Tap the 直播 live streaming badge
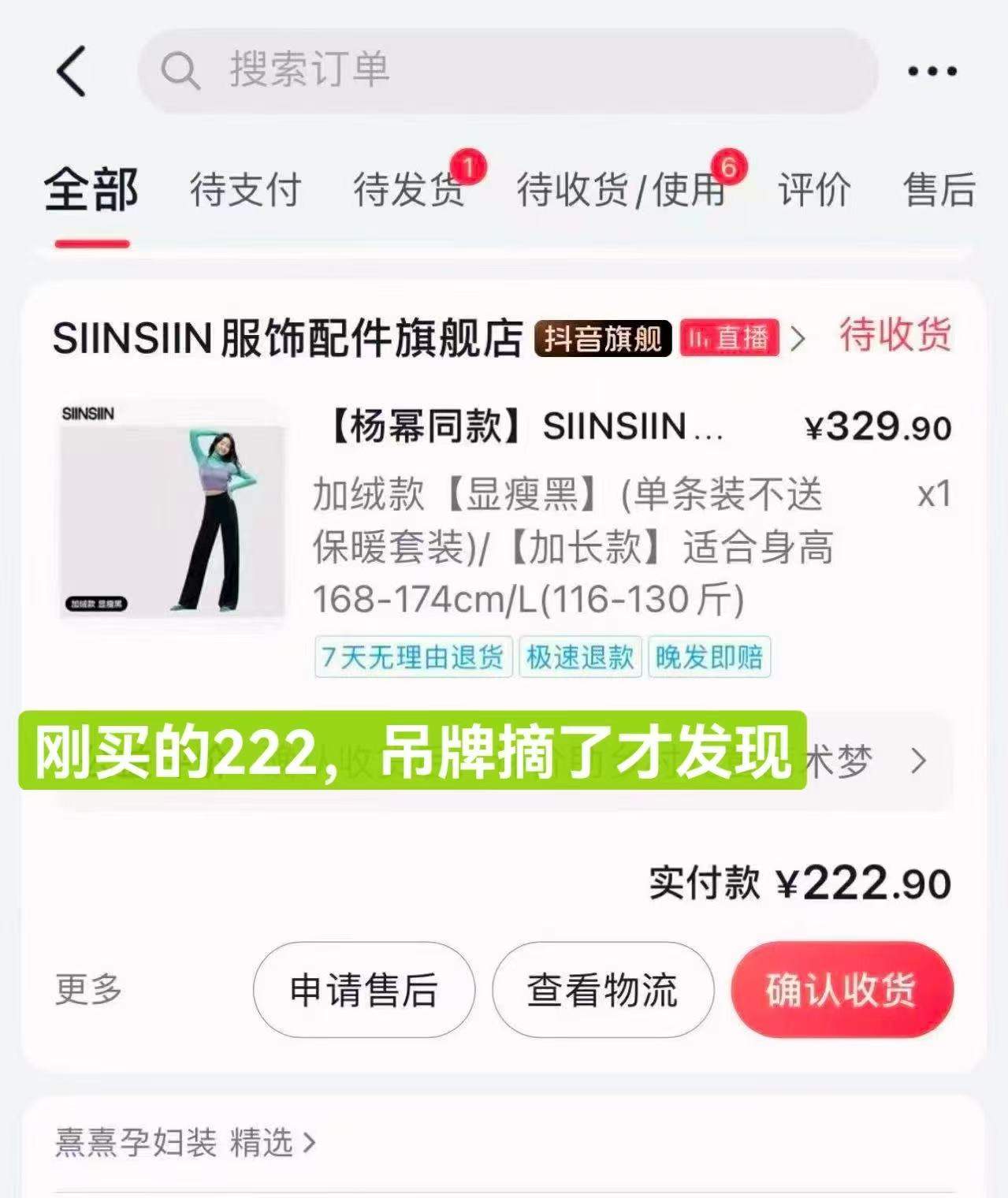Screen dimensions: 1008x1198 (x=729, y=340)
